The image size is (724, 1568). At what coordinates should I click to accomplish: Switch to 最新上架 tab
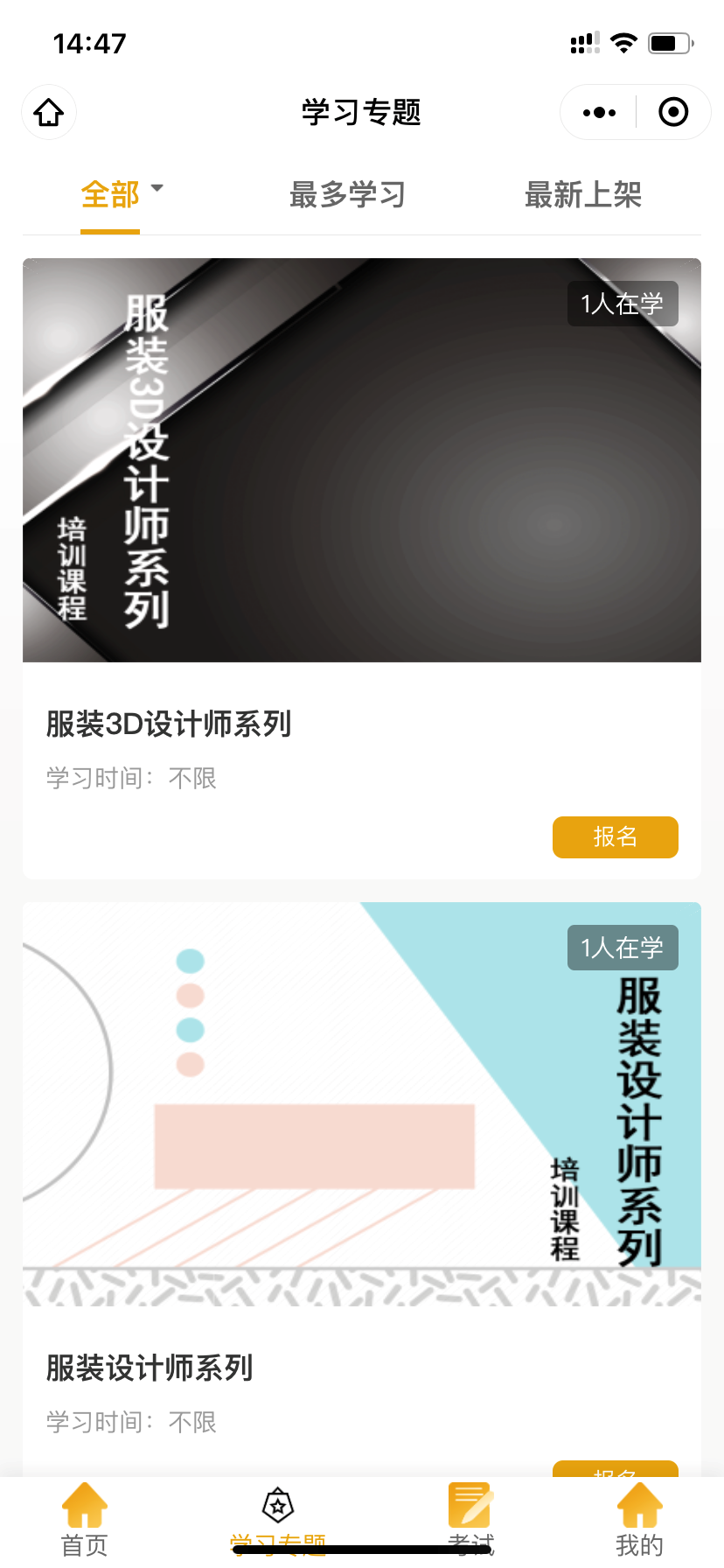[582, 194]
